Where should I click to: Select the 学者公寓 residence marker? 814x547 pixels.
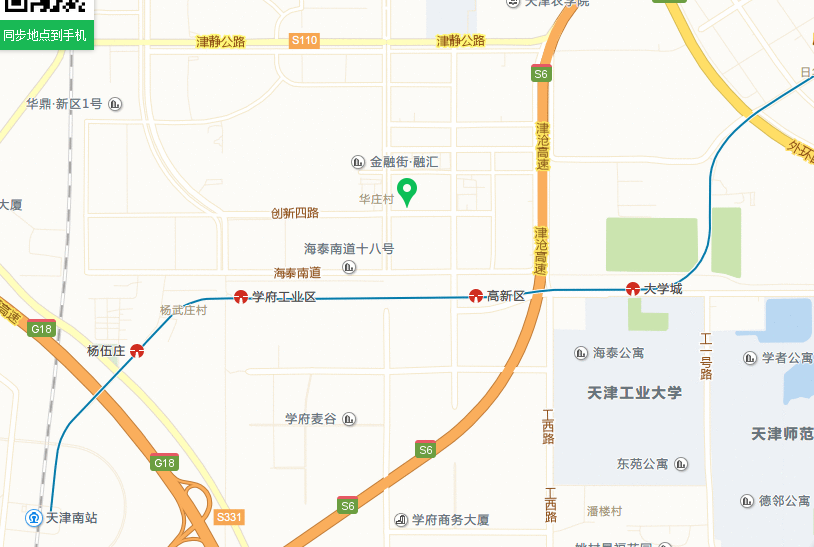750,357
